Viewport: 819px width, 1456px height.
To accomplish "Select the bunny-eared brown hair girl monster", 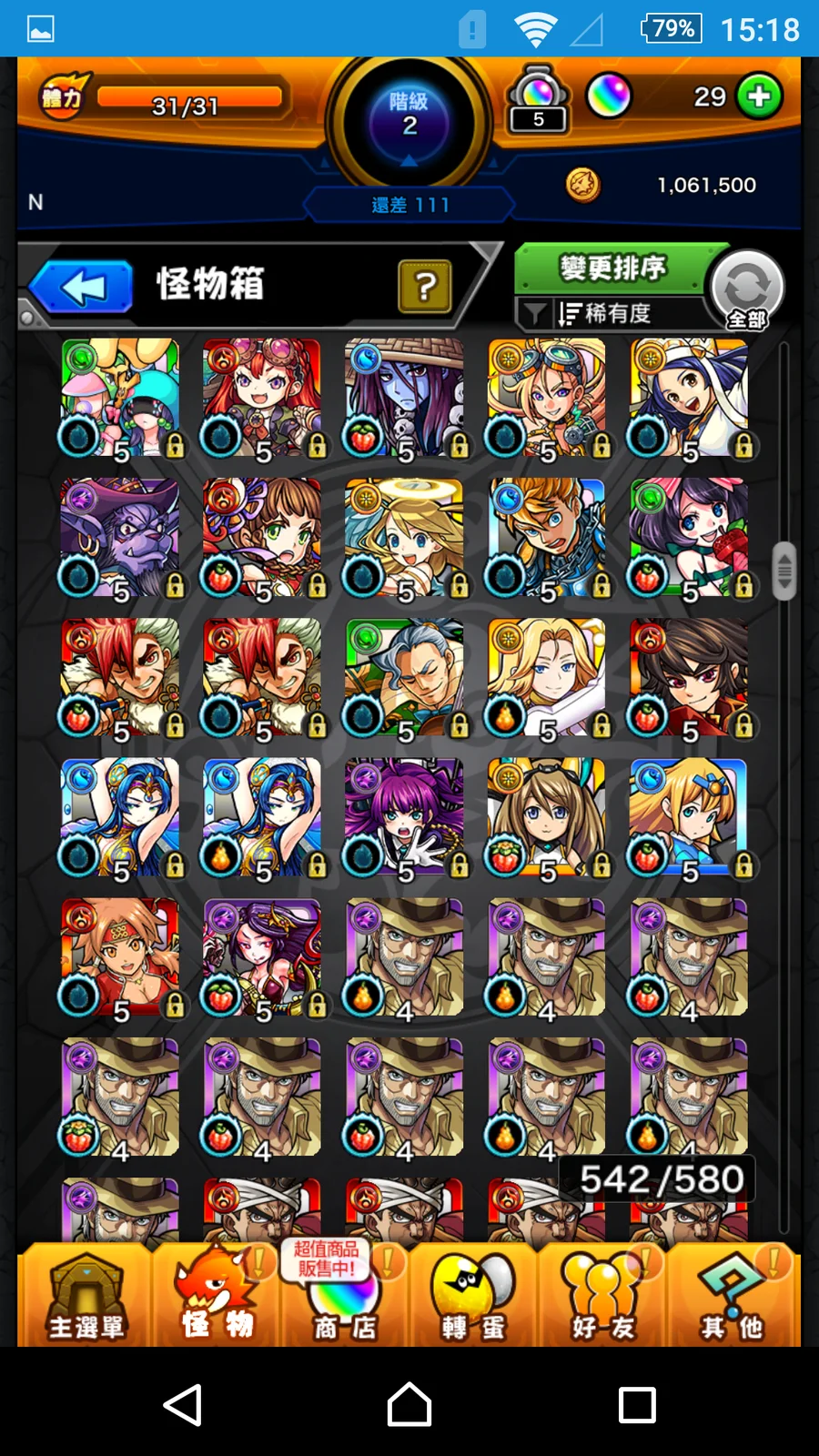I will [546, 817].
